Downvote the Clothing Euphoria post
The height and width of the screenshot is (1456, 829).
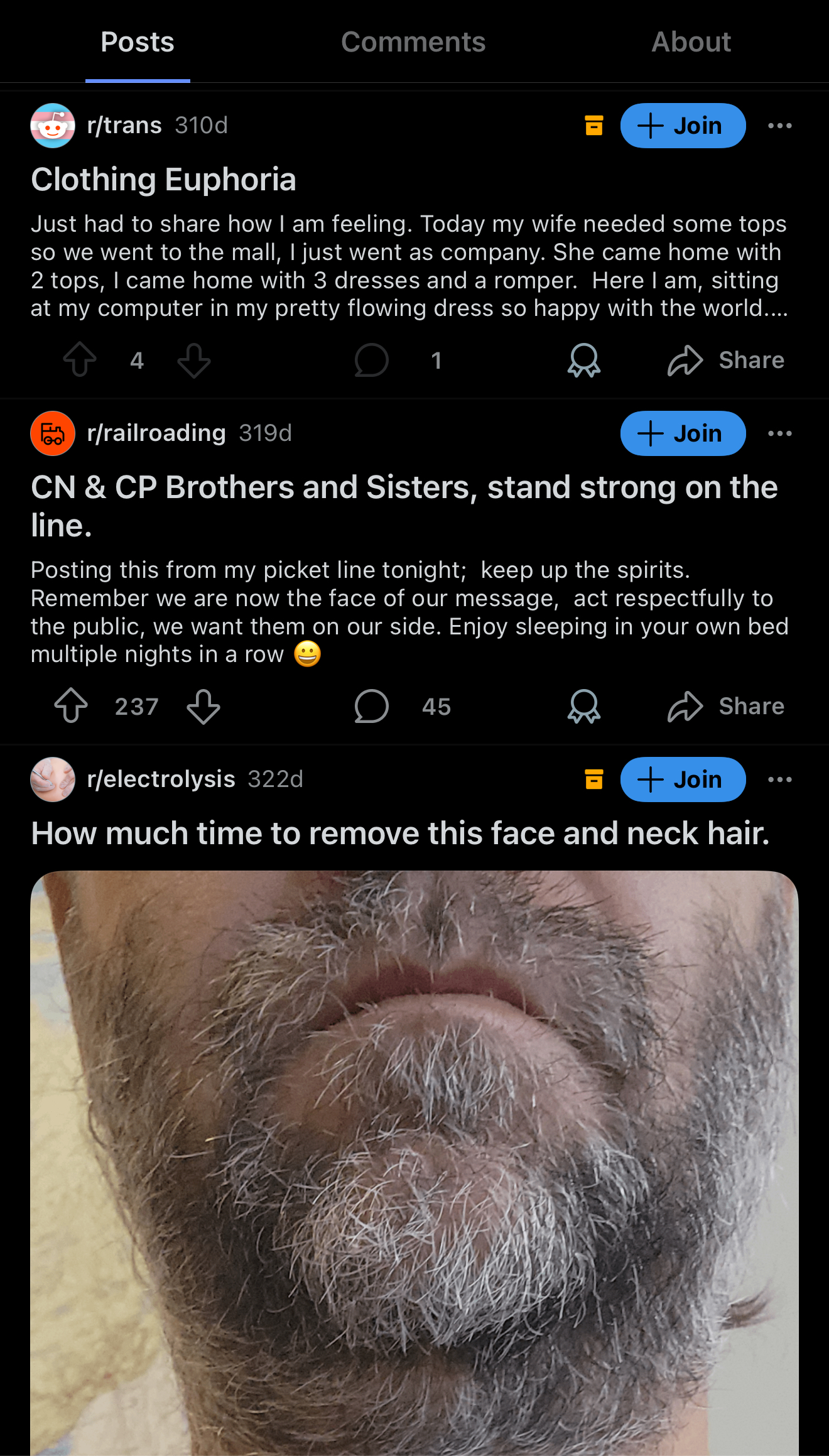pyautogui.click(x=193, y=360)
